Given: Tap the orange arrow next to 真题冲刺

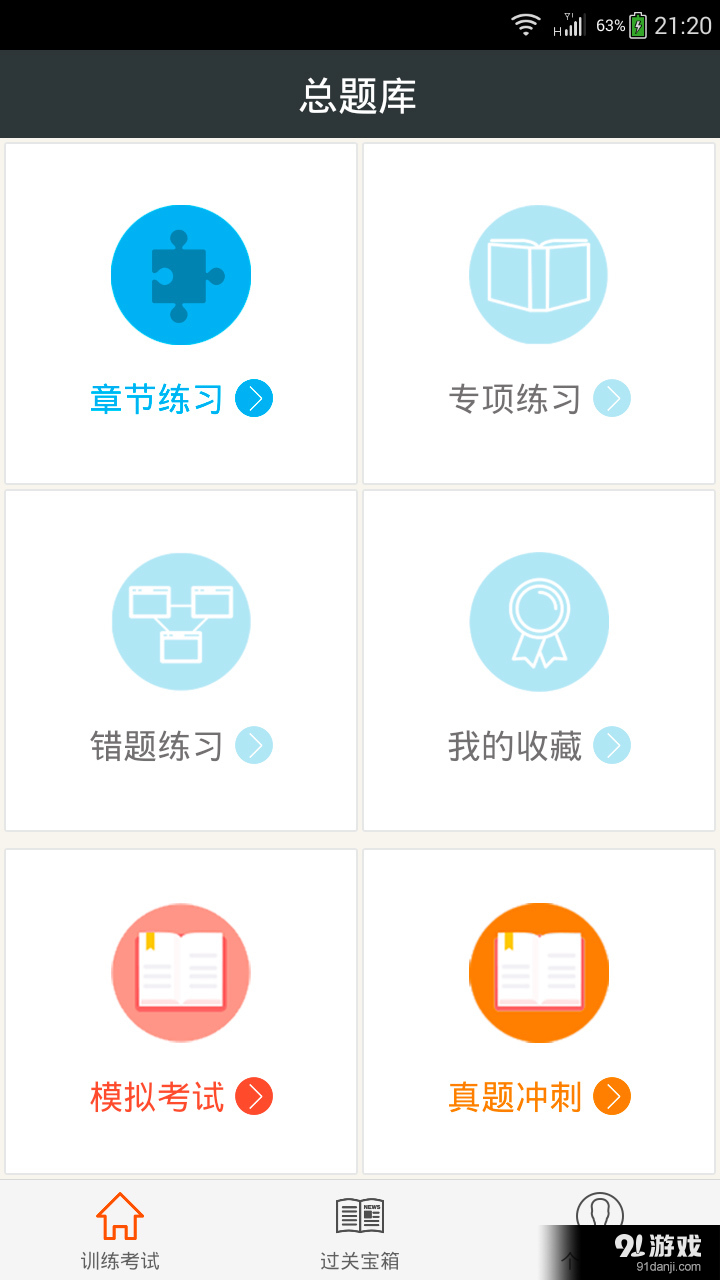Looking at the screenshot, I should pos(612,1096).
